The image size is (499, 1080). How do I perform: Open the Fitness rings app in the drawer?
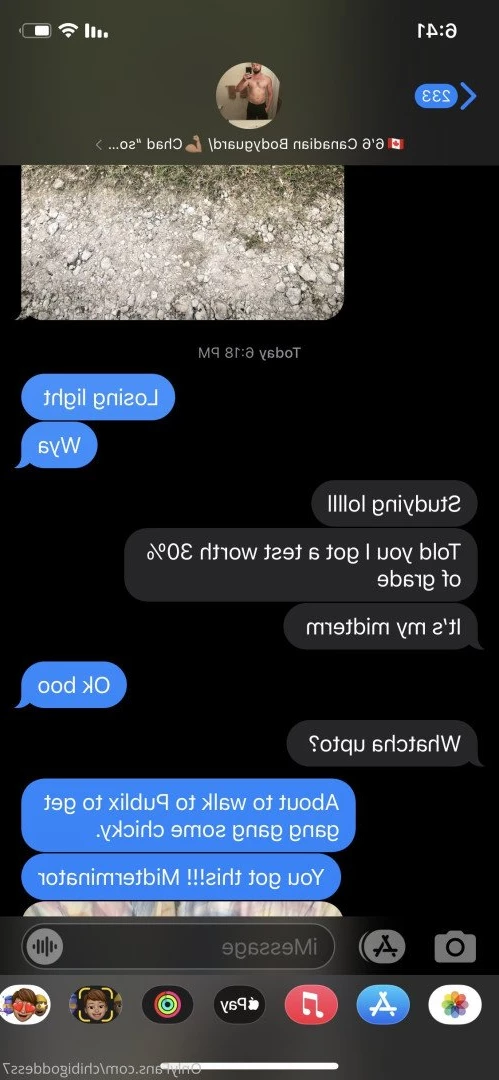(167, 1004)
